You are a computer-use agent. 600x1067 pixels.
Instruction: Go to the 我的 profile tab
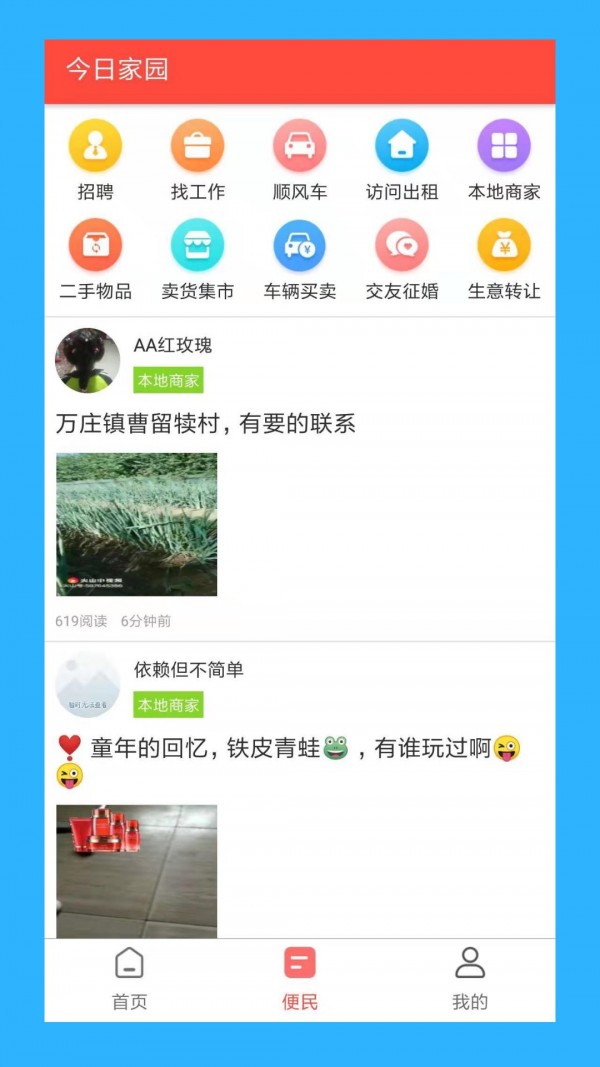469,978
